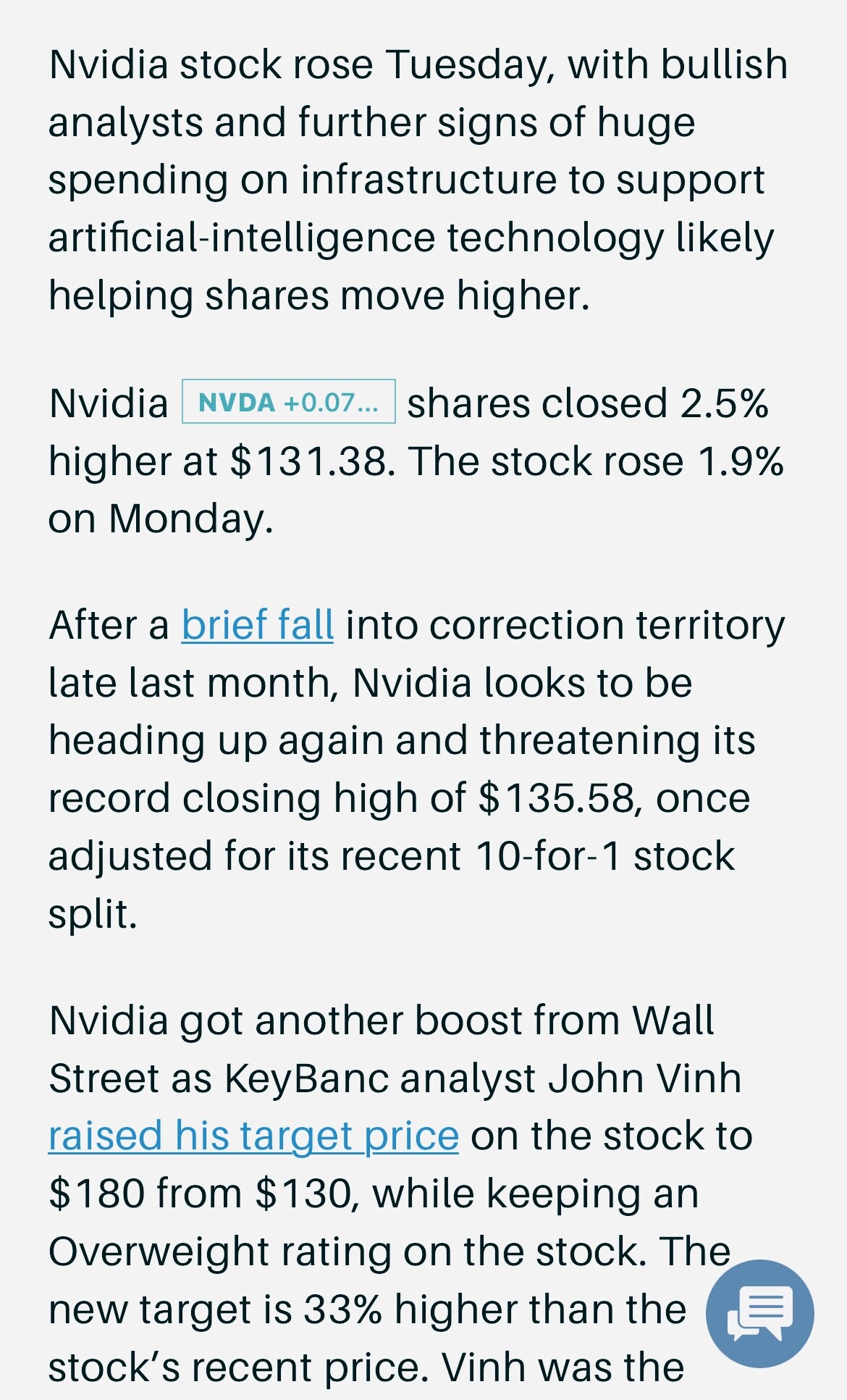Open the "raised his target price" link
Image resolution: width=847 pixels, height=1400 pixels.
point(253,1135)
